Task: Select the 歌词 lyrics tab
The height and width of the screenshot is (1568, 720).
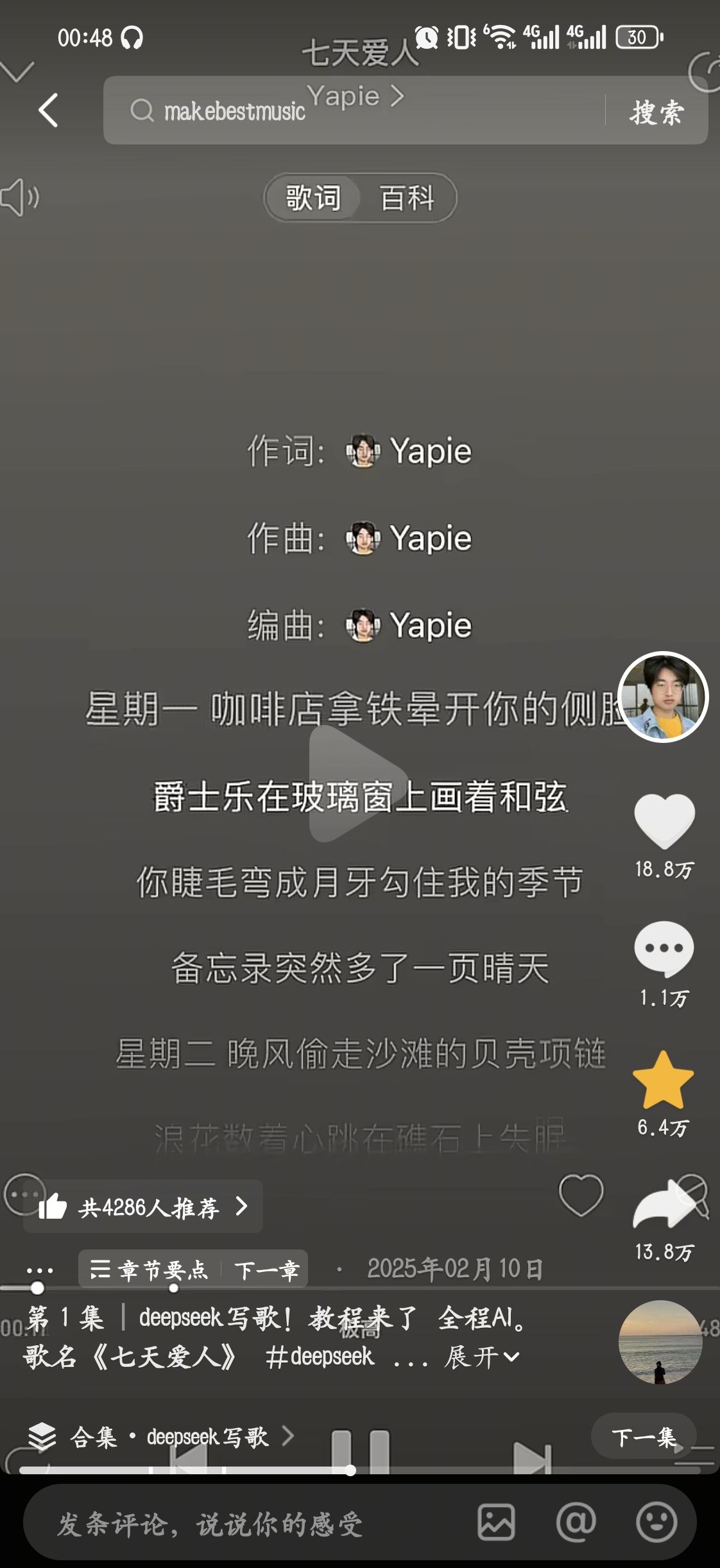Action: (x=313, y=198)
